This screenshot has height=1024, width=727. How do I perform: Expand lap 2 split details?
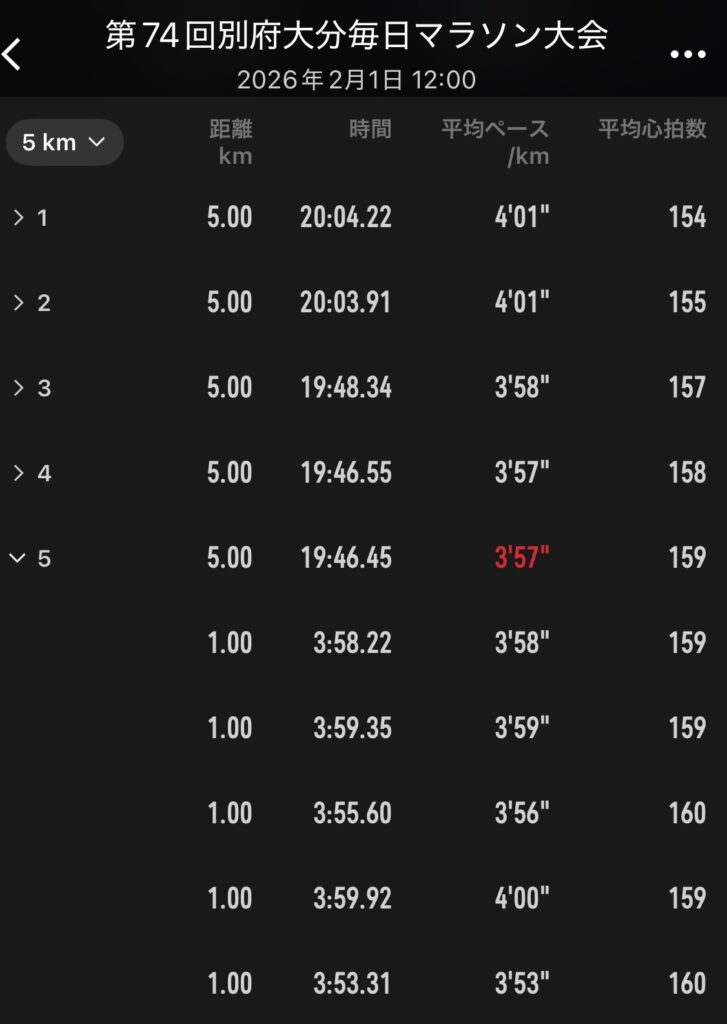click(19, 303)
